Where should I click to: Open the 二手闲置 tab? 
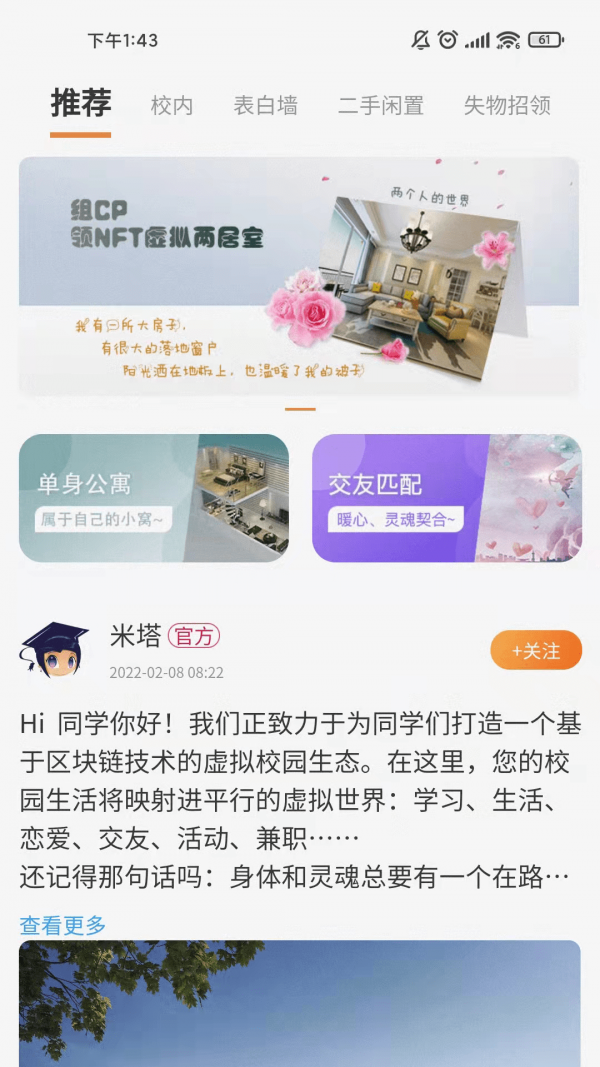pyautogui.click(x=380, y=105)
